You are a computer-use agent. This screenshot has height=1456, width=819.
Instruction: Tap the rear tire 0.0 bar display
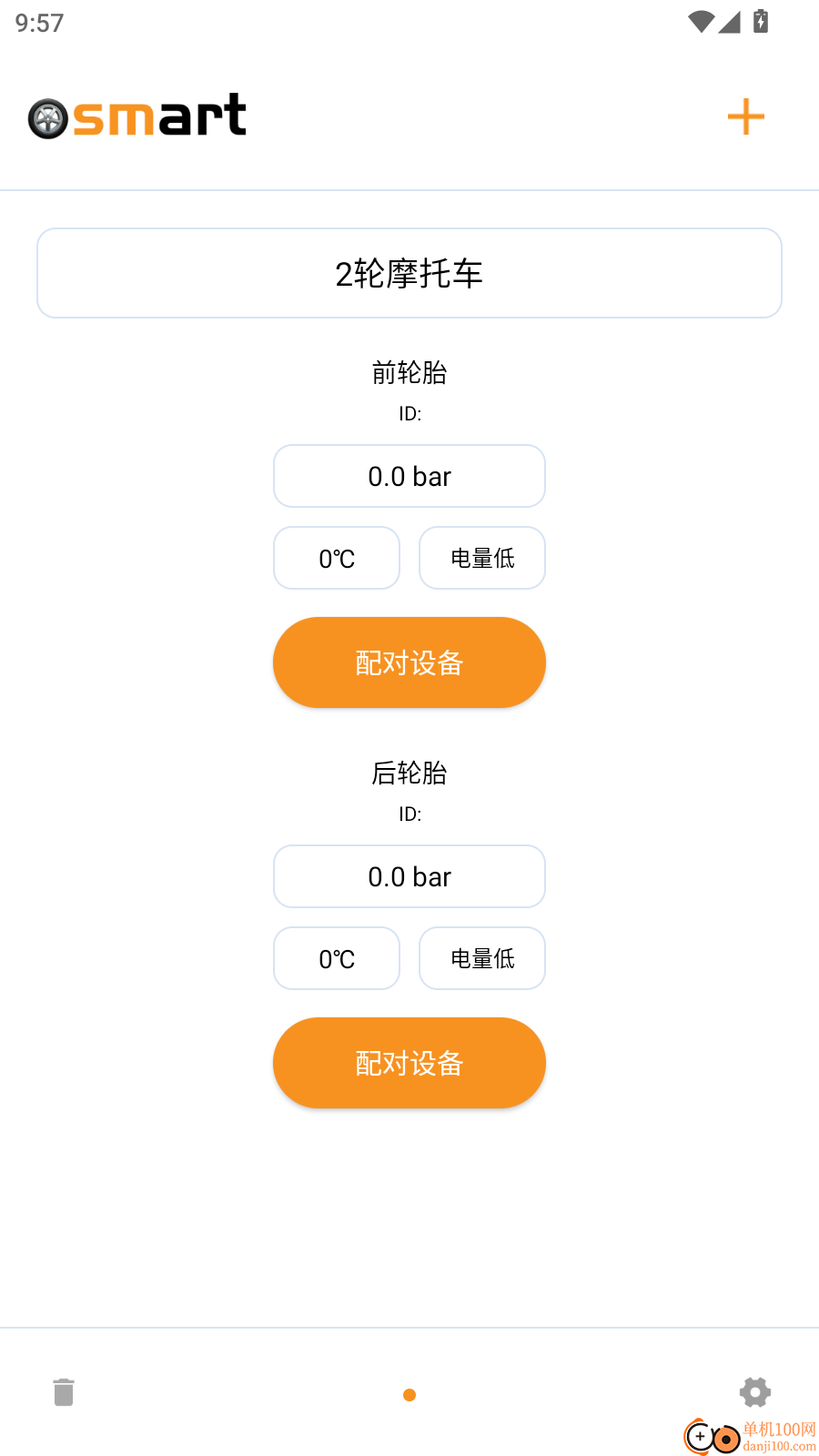tap(409, 876)
